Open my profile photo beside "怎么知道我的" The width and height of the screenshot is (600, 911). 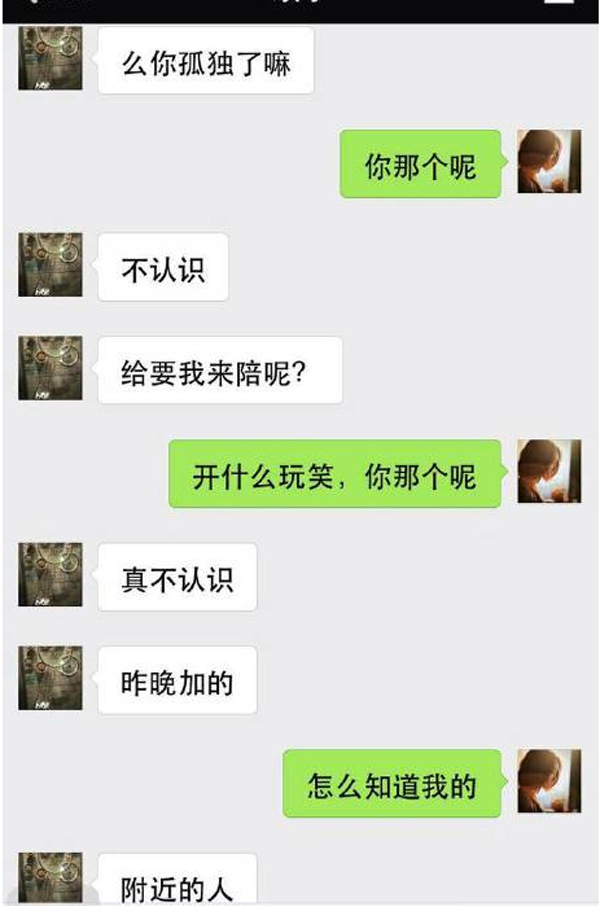tap(549, 782)
